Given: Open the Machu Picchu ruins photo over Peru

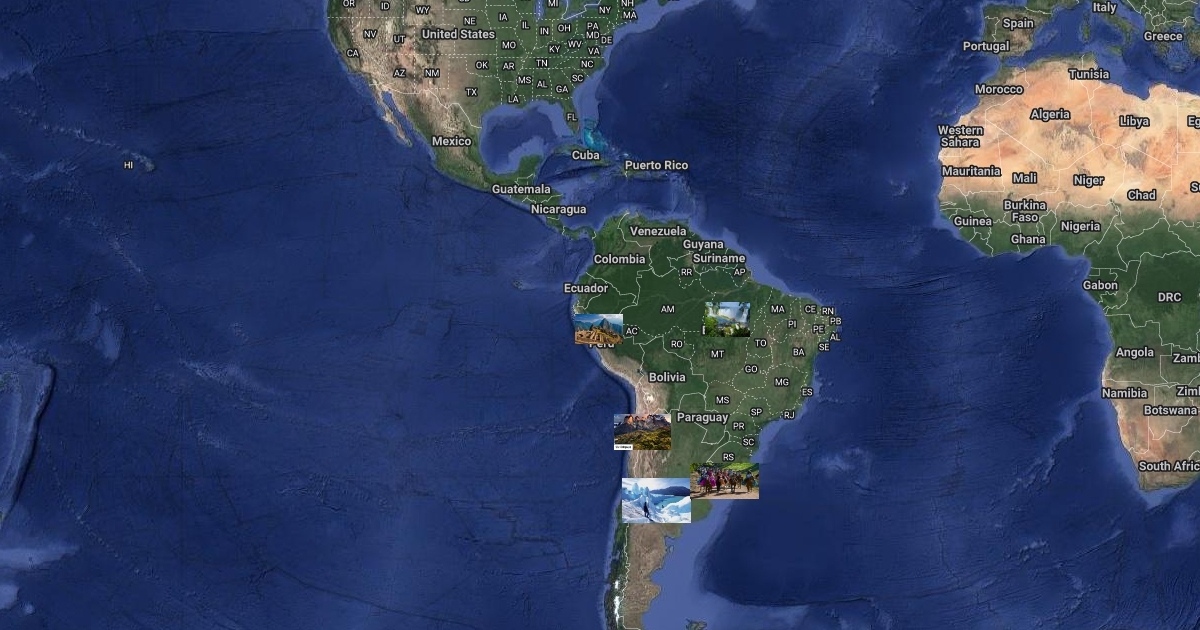Looking at the screenshot, I should click(598, 329).
